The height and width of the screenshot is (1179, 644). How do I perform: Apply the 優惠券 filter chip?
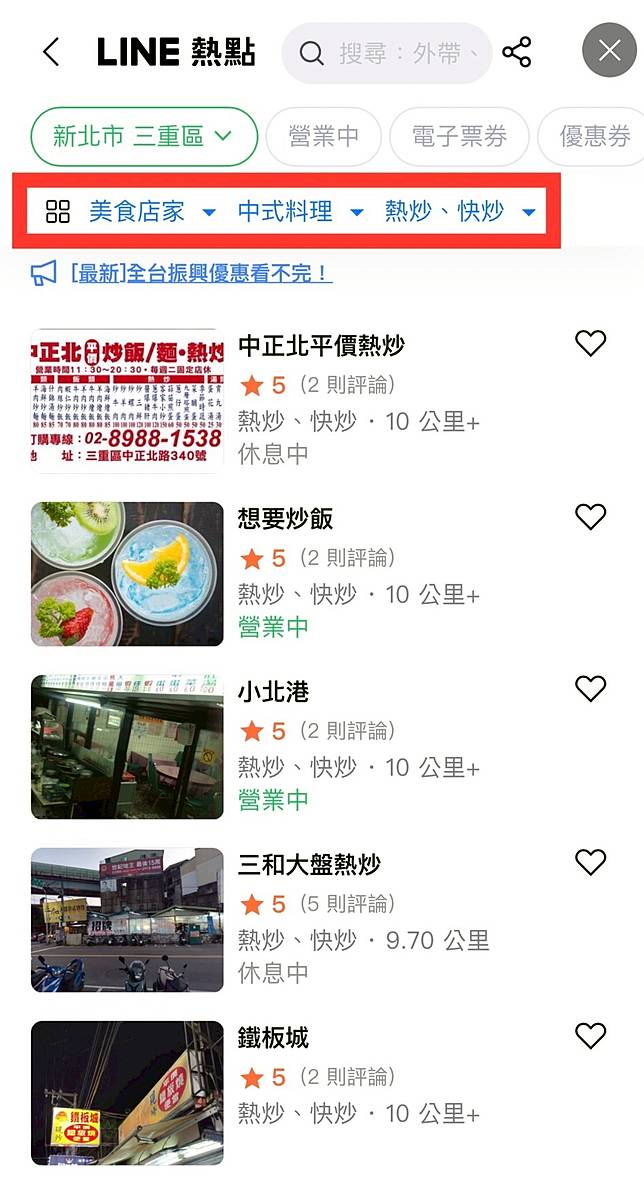click(x=594, y=136)
